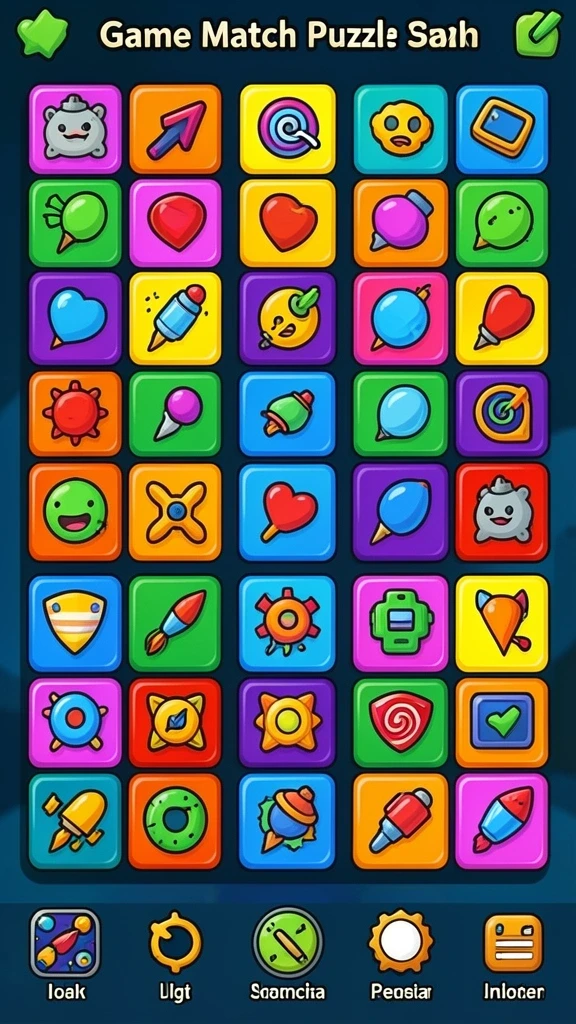
Task: Choose the green donut ring tile
Action: click(x=175, y=820)
